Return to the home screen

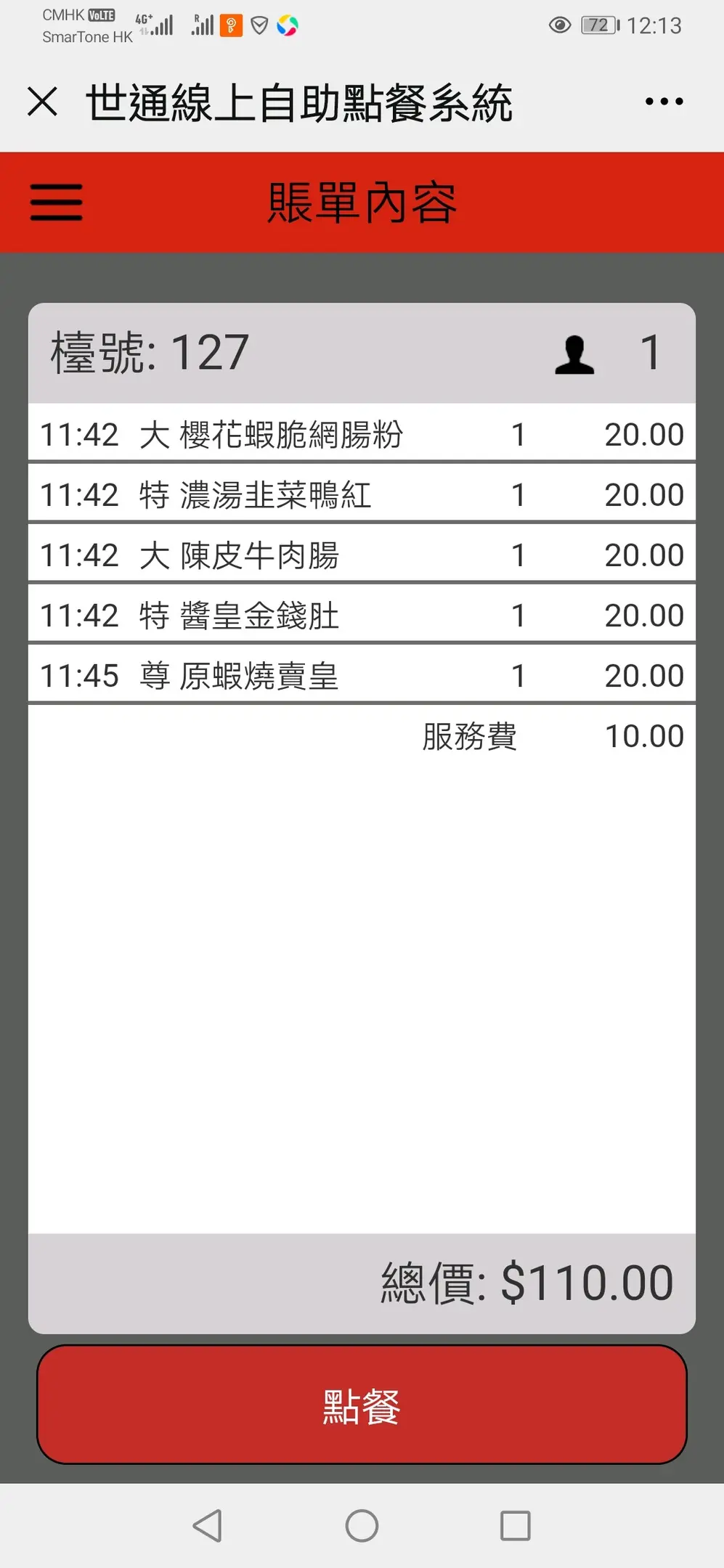(362, 1526)
